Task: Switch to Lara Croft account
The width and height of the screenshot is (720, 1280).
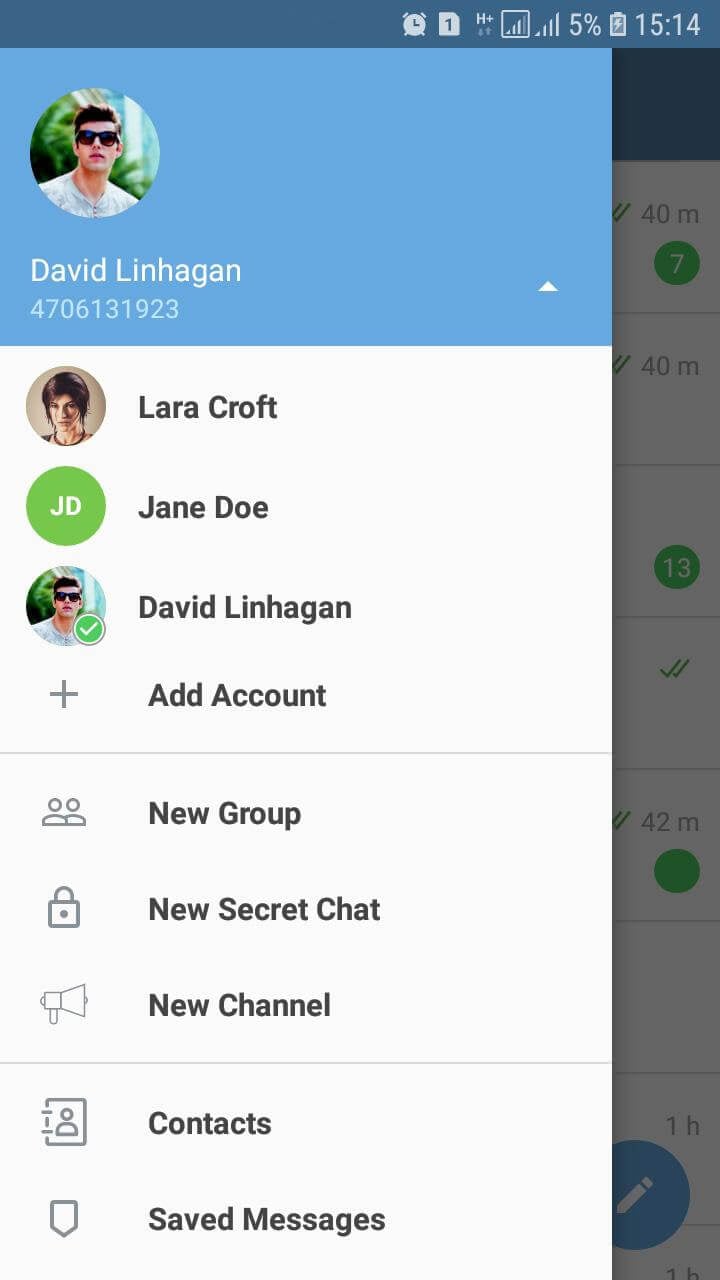Action: (207, 407)
